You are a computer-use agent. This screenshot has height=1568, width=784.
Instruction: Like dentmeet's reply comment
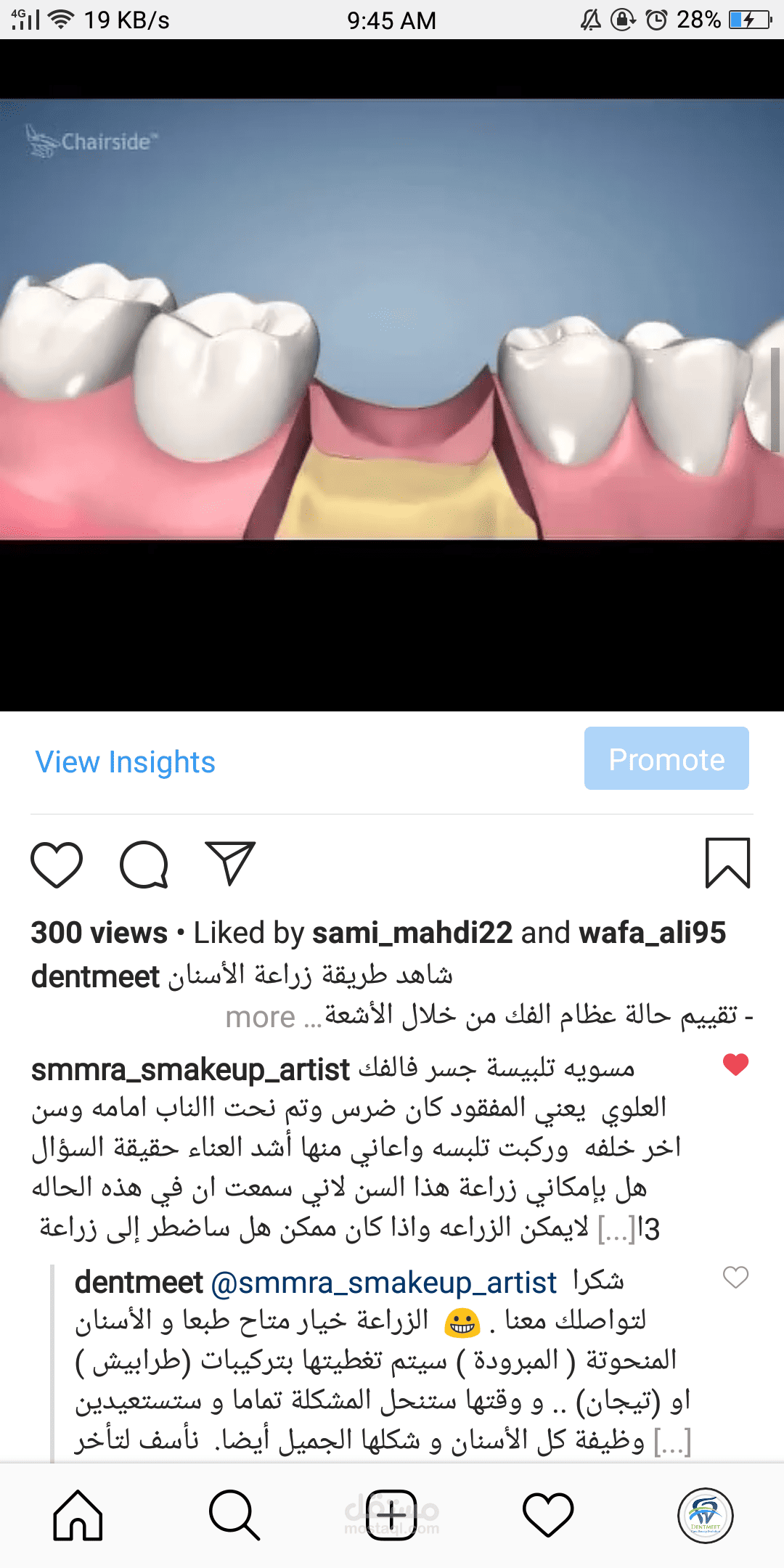click(735, 1277)
